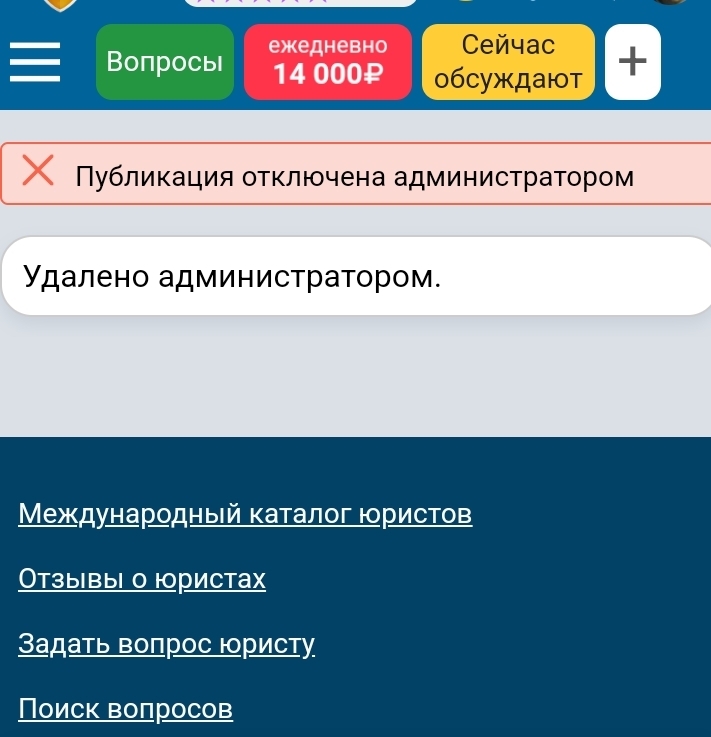Open Поиск вопросов link

[x=126, y=708]
